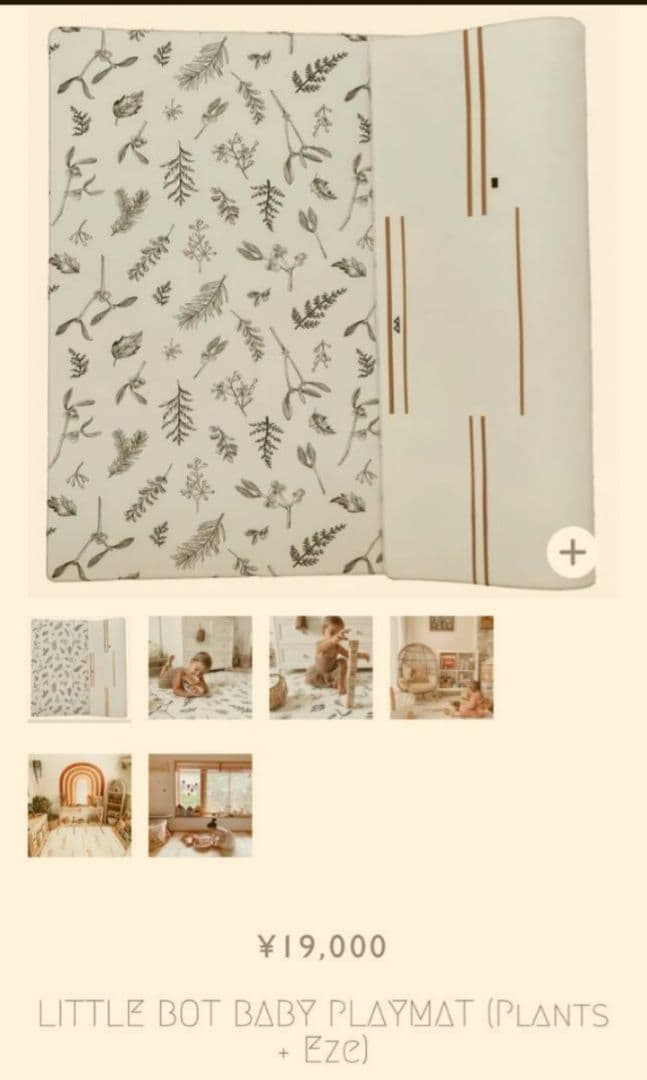Zoom the main playmat image with plus icon
This screenshot has width=647, height=1080.
coord(572,552)
